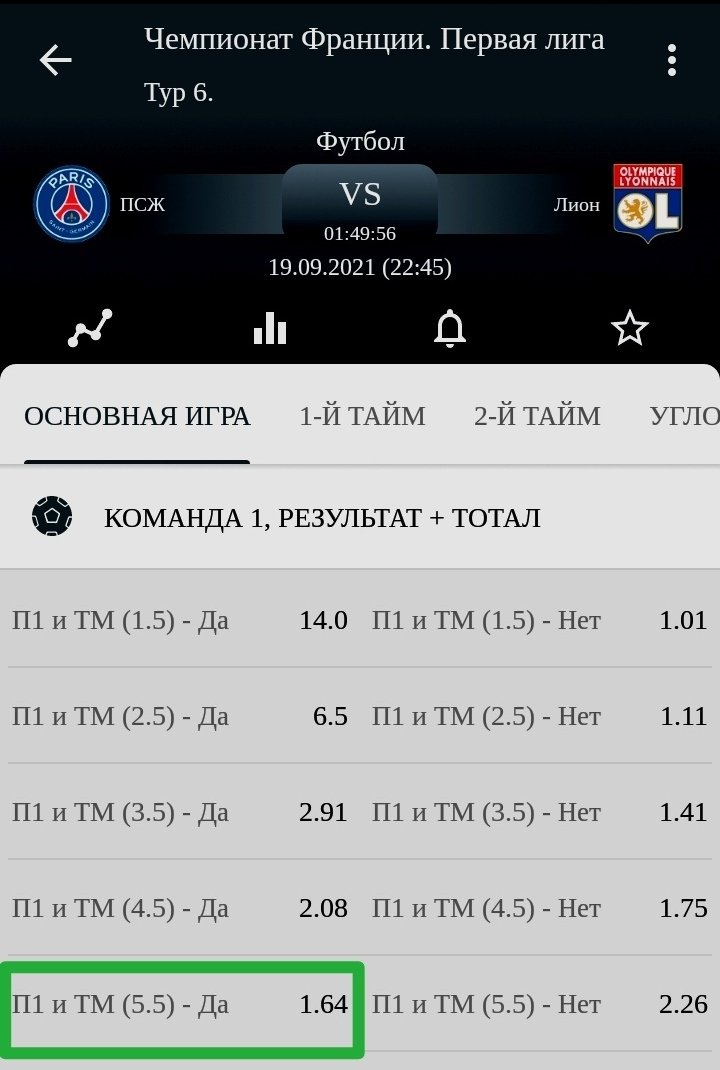
Task: Tap П1 и ТМ (4.5) - Да at 2.08
Action: [x=180, y=908]
